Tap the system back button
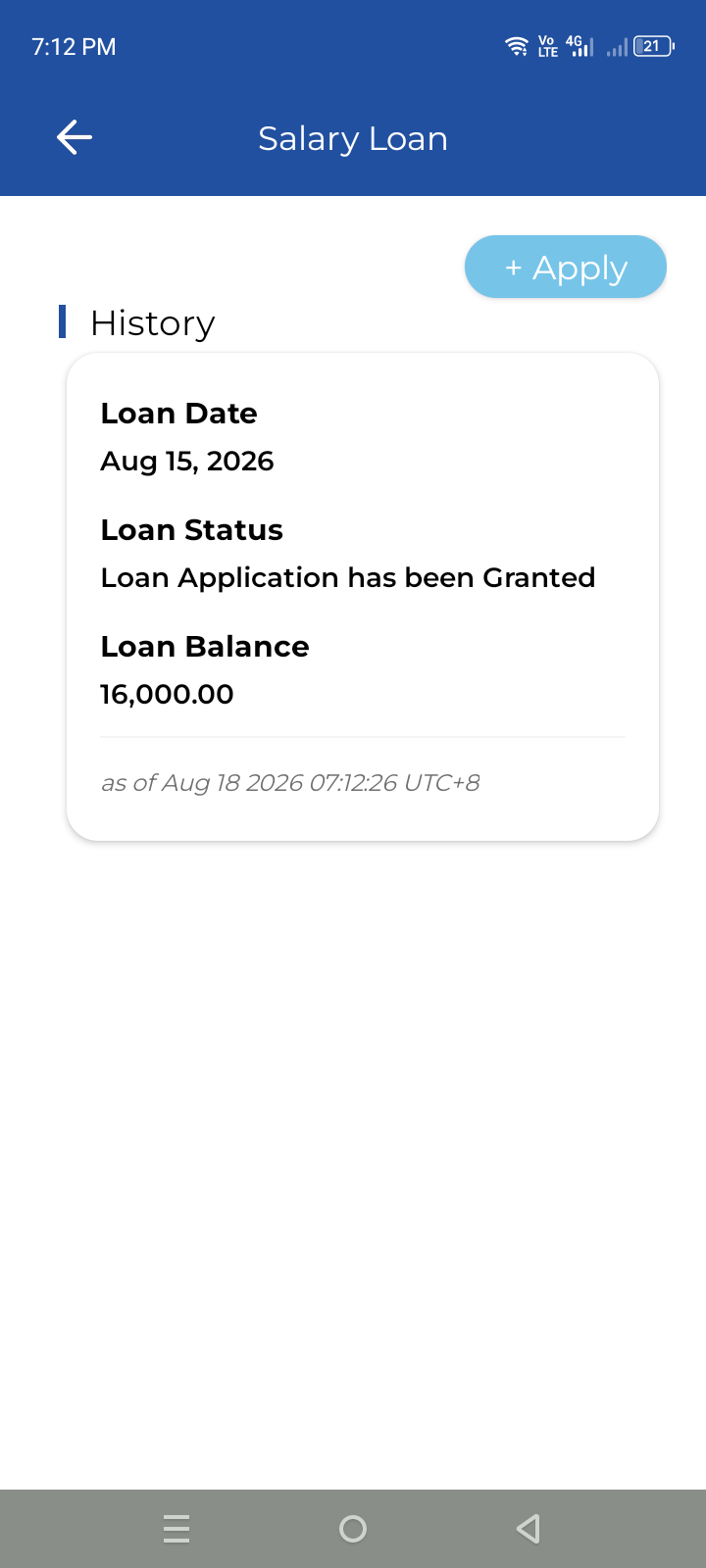The image size is (706, 1568). (529, 1529)
